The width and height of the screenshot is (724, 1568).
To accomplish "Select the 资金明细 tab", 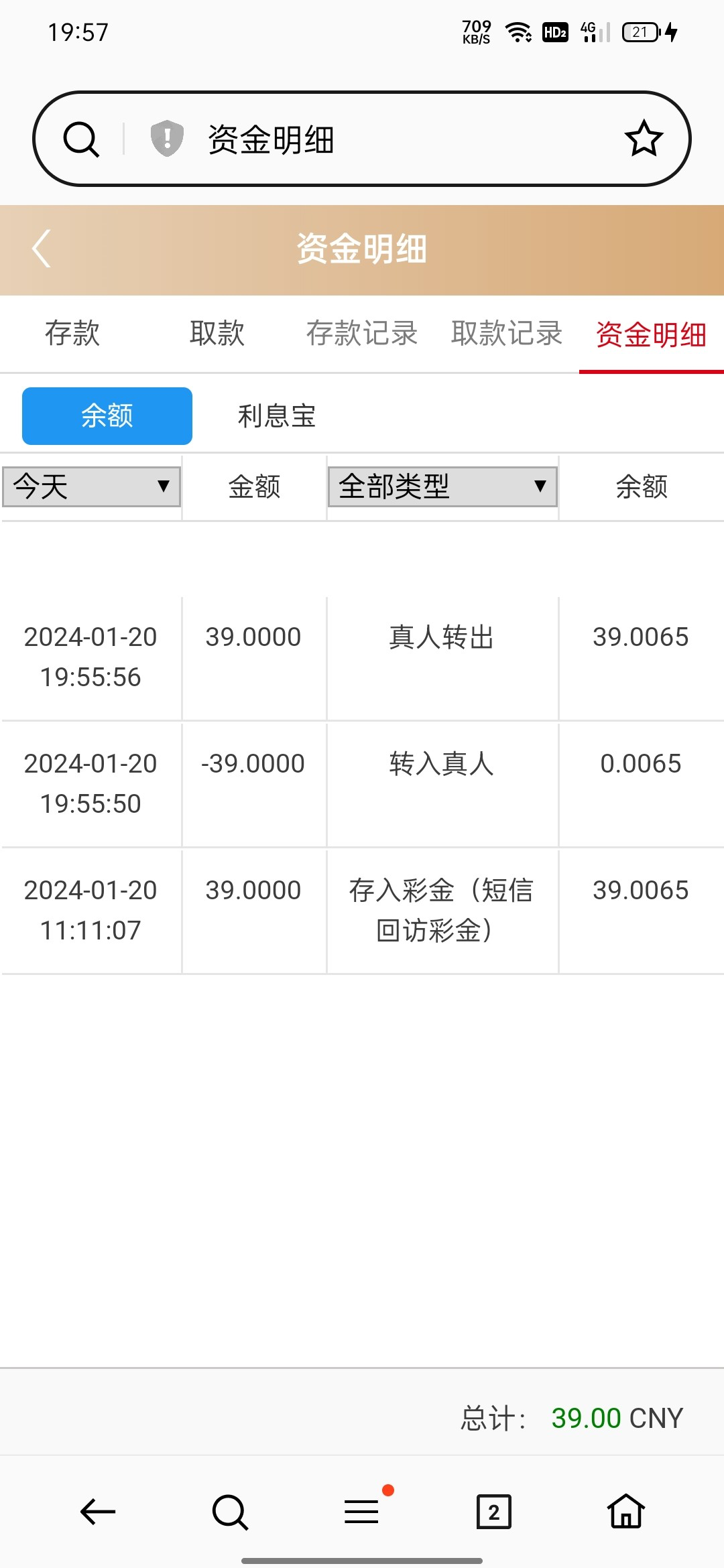I will (x=651, y=334).
